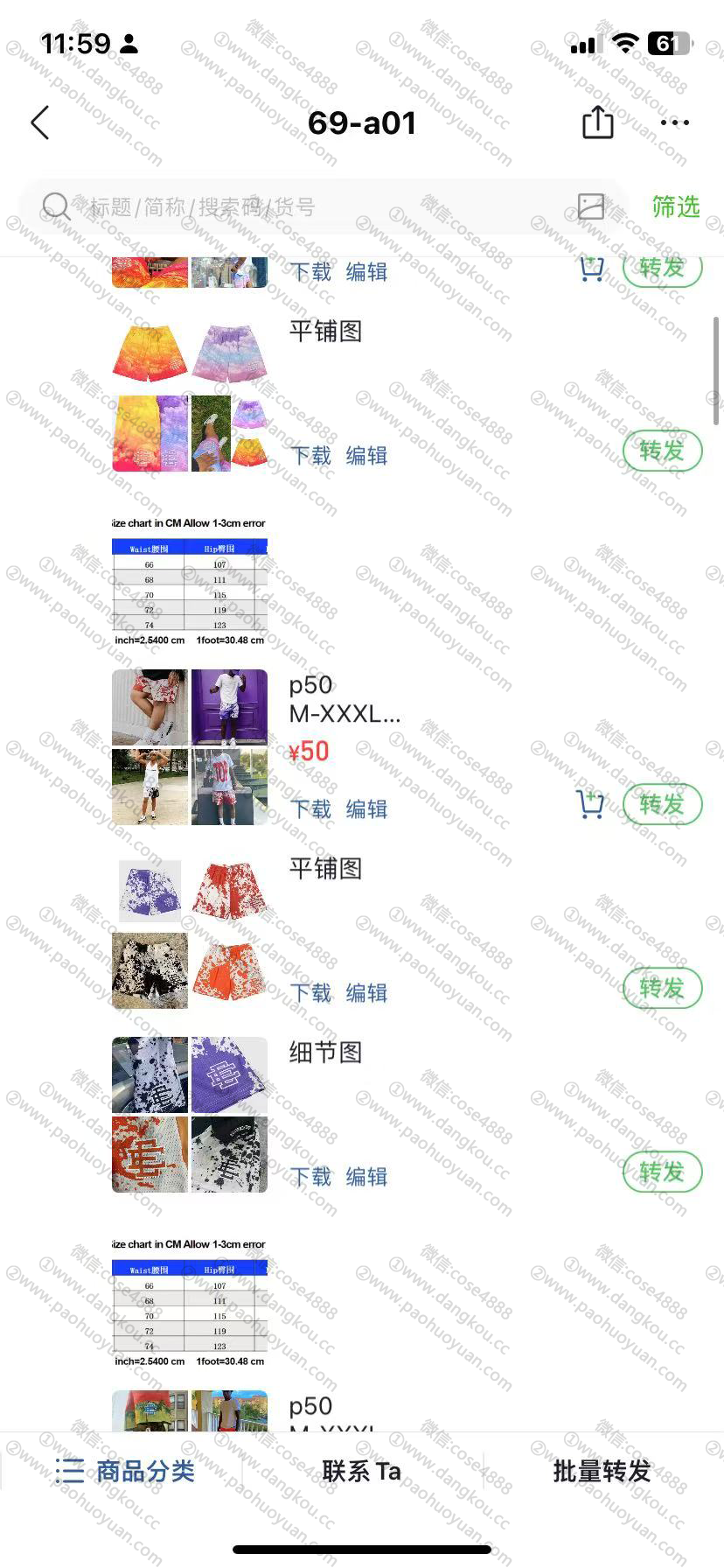
Task: Open the purple logo detail photo in 细节图
Action: (229, 1074)
